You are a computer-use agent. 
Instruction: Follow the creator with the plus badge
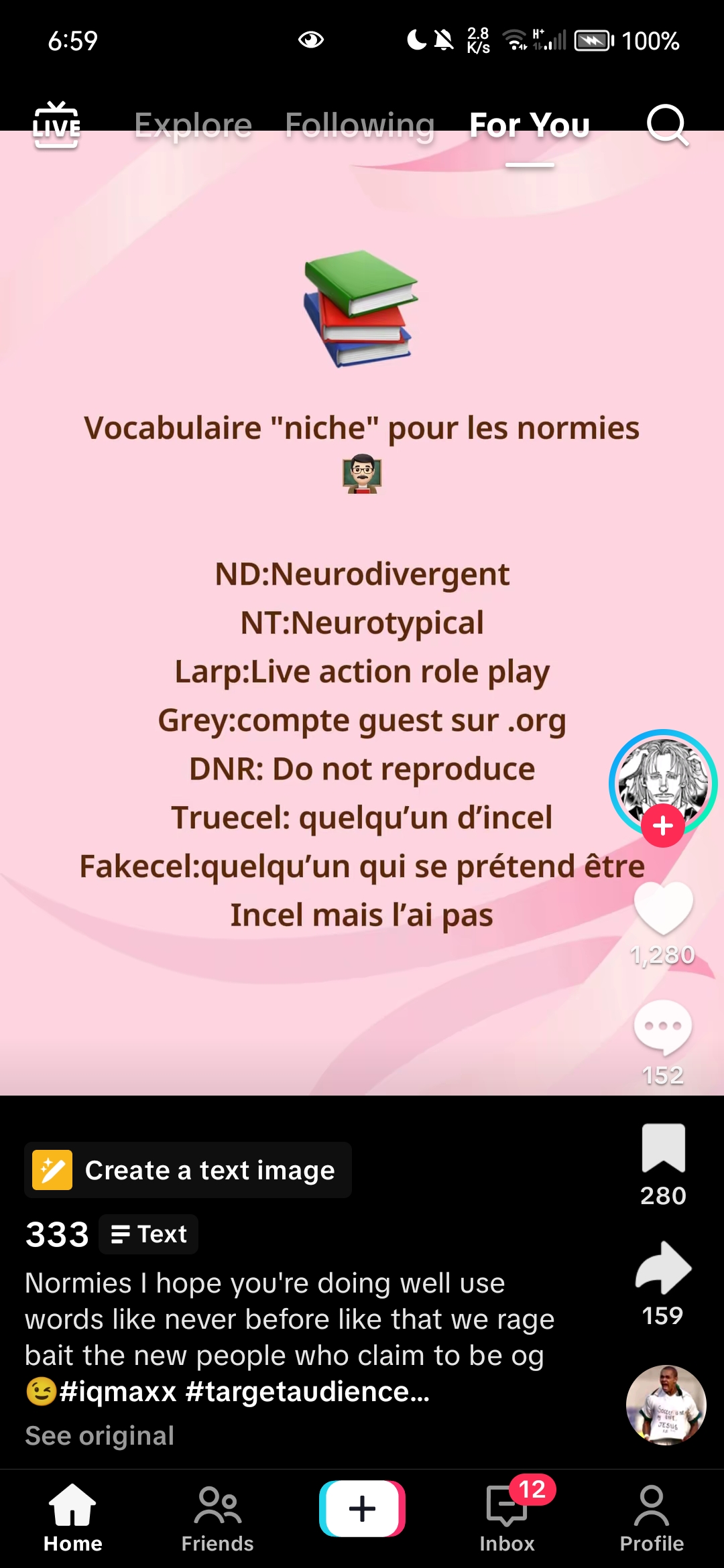(662, 826)
